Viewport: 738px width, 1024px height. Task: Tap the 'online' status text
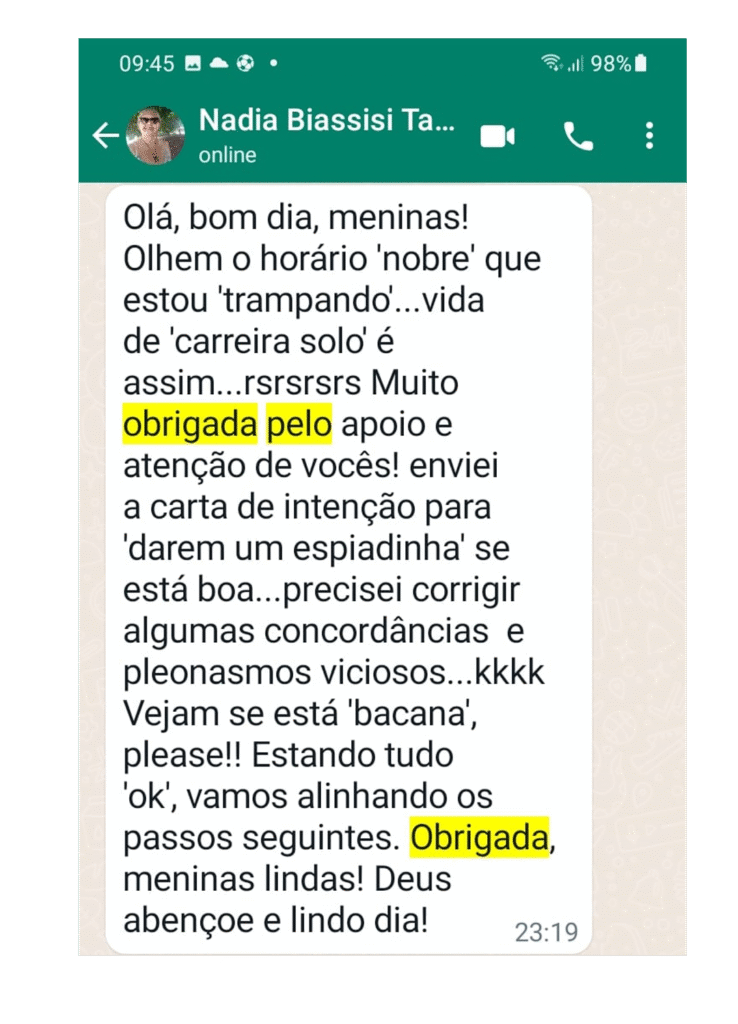pyautogui.click(x=227, y=155)
